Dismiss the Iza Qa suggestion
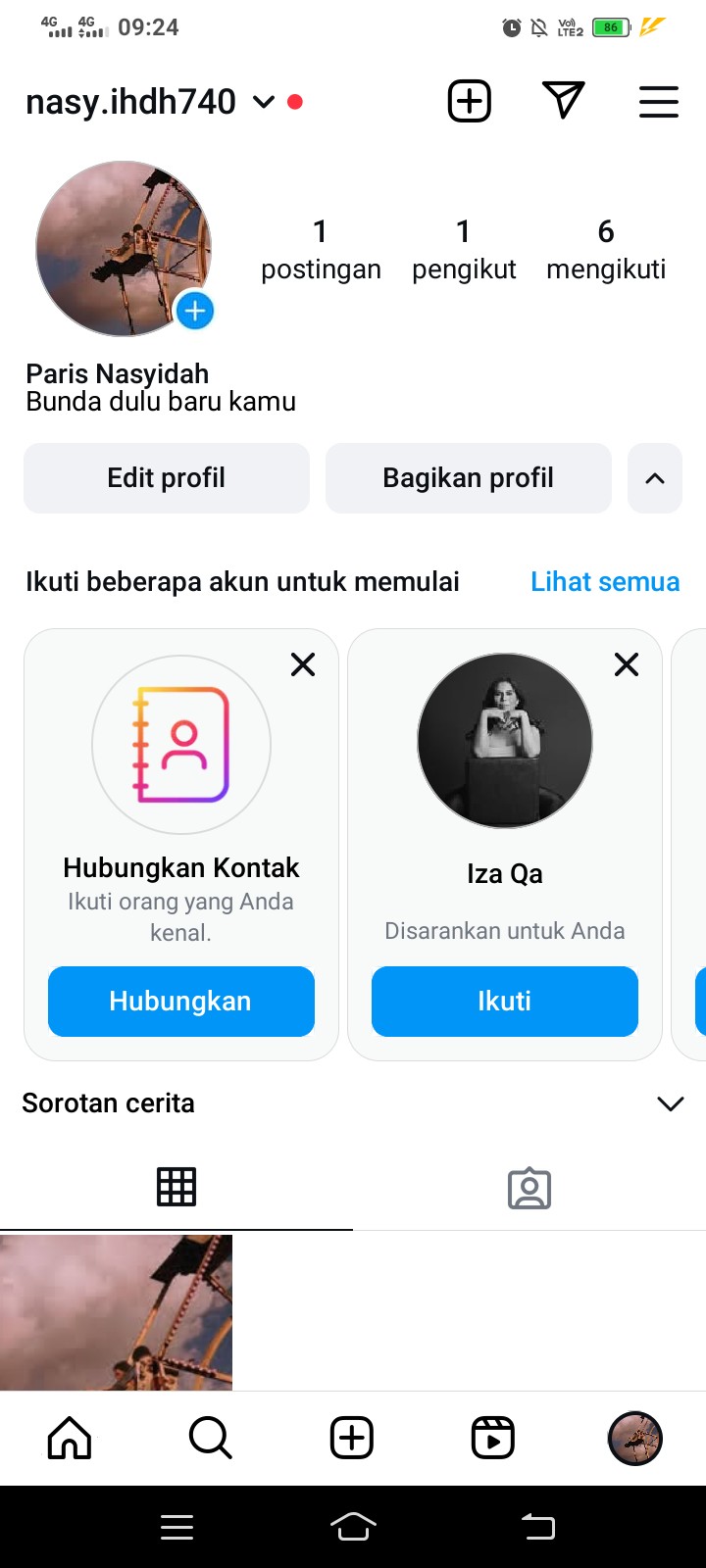 pos(627,664)
